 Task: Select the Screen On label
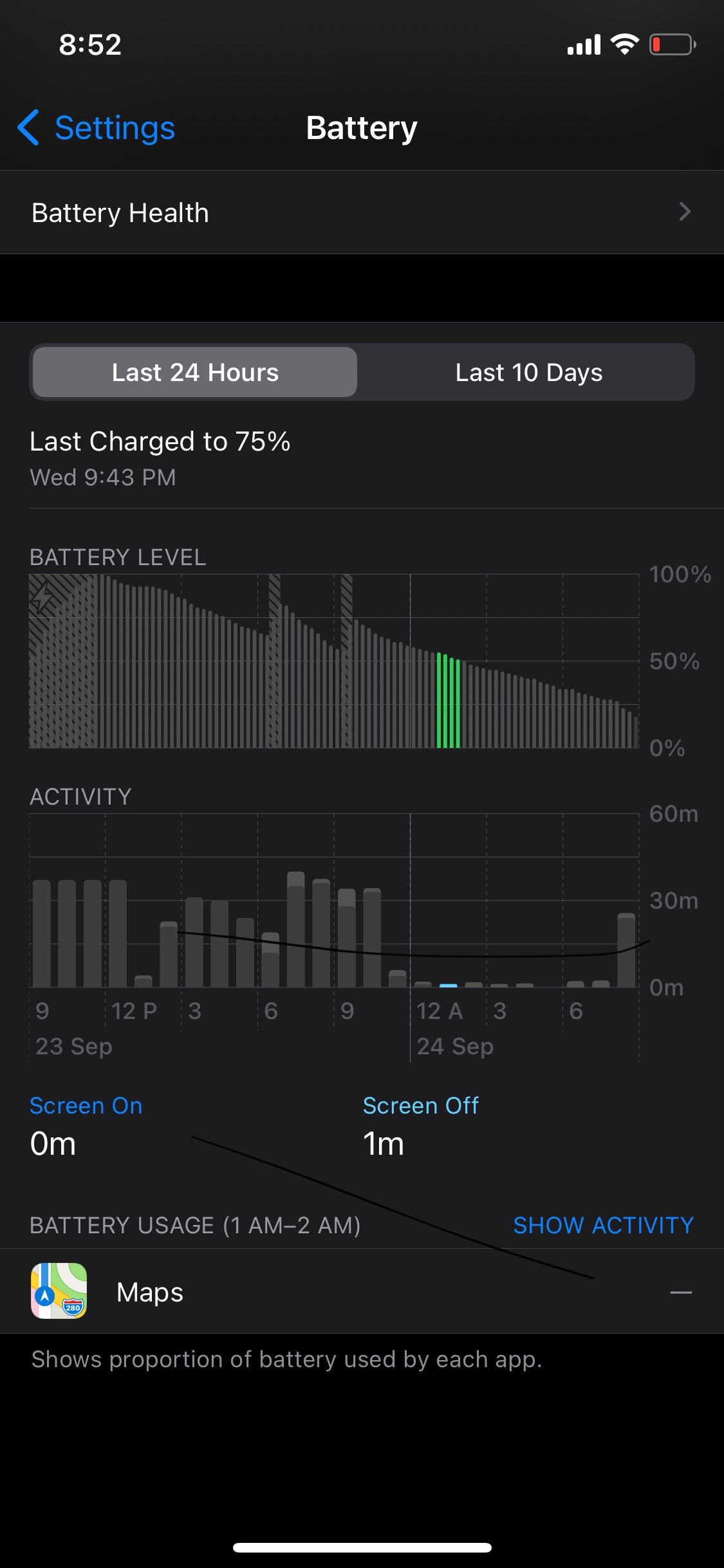86,1105
